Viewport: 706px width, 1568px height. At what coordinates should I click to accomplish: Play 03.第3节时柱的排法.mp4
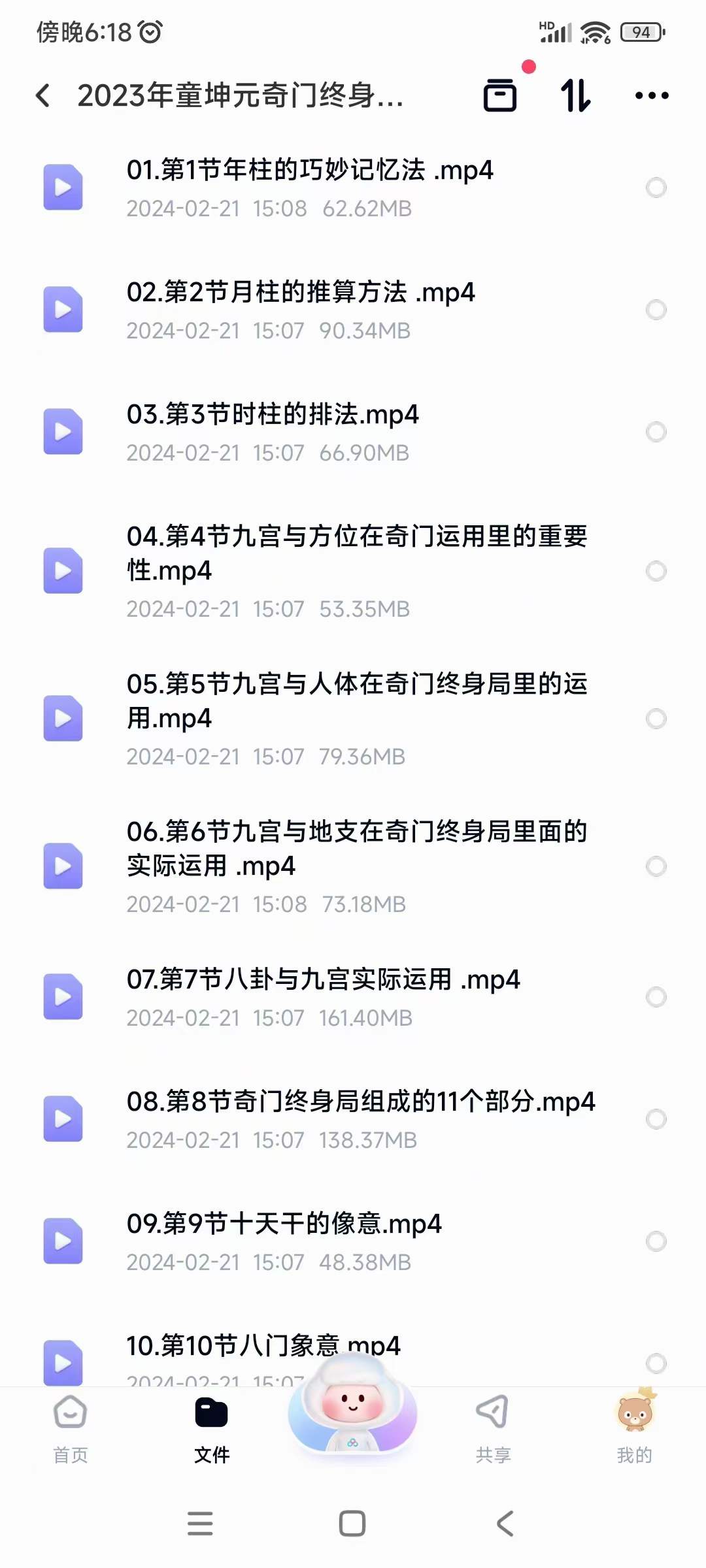(273, 431)
